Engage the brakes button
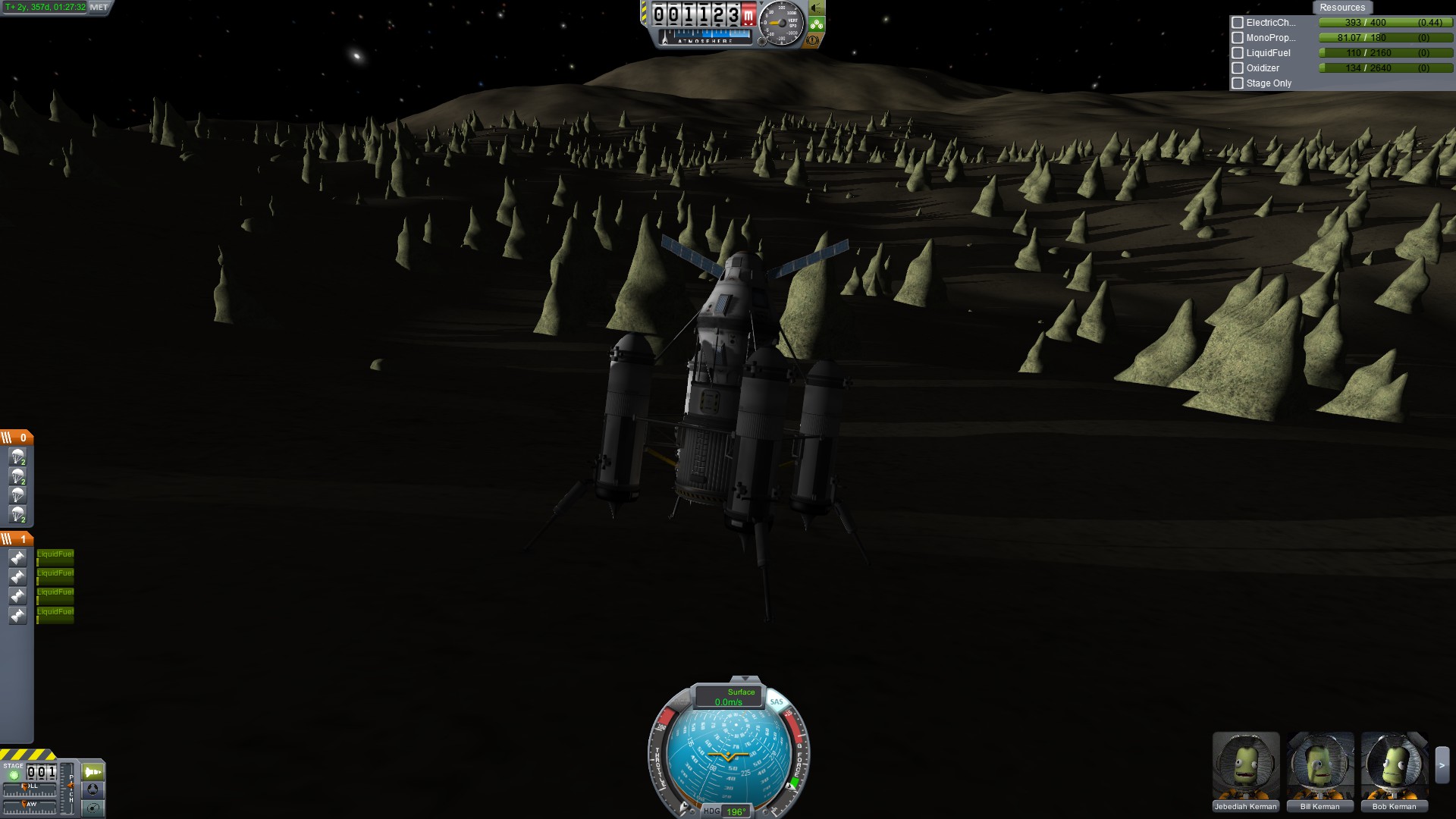 [x=813, y=40]
